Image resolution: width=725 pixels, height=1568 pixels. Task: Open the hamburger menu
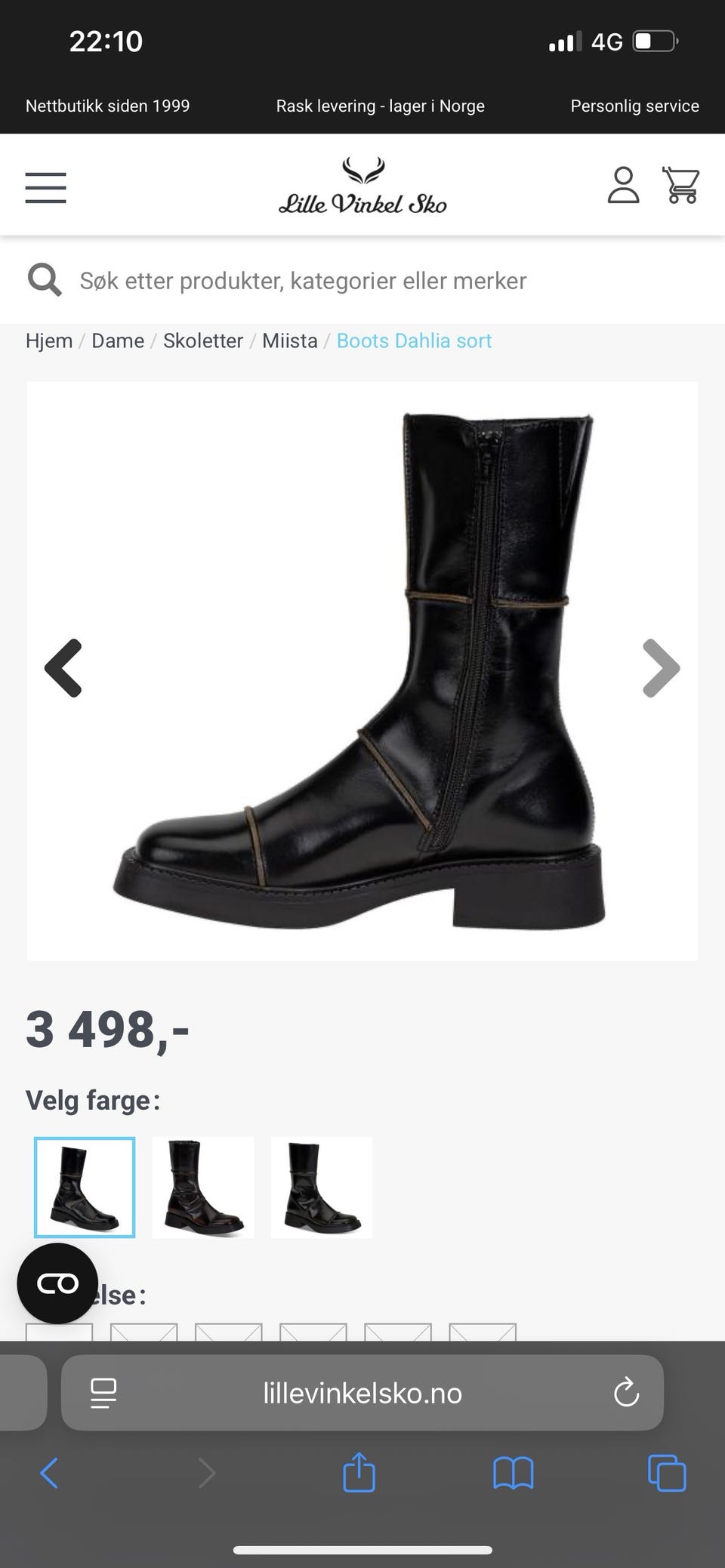tap(45, 187)
